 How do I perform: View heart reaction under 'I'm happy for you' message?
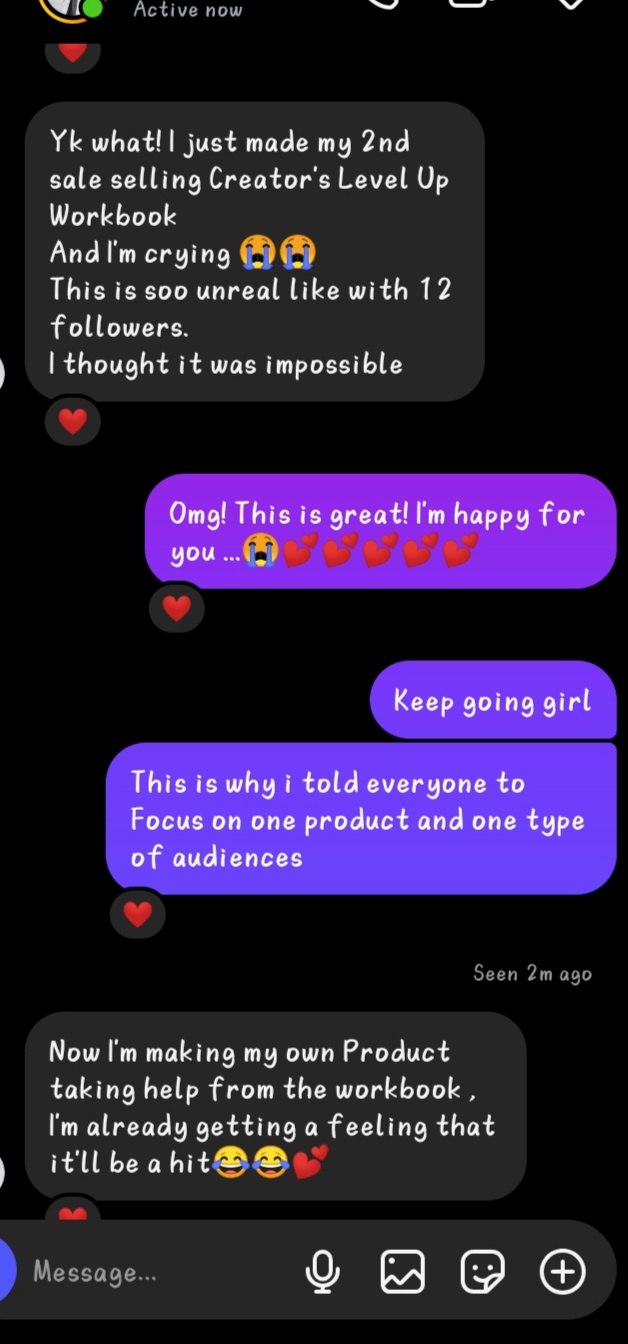pyautogui.click(x=177, y=608)
